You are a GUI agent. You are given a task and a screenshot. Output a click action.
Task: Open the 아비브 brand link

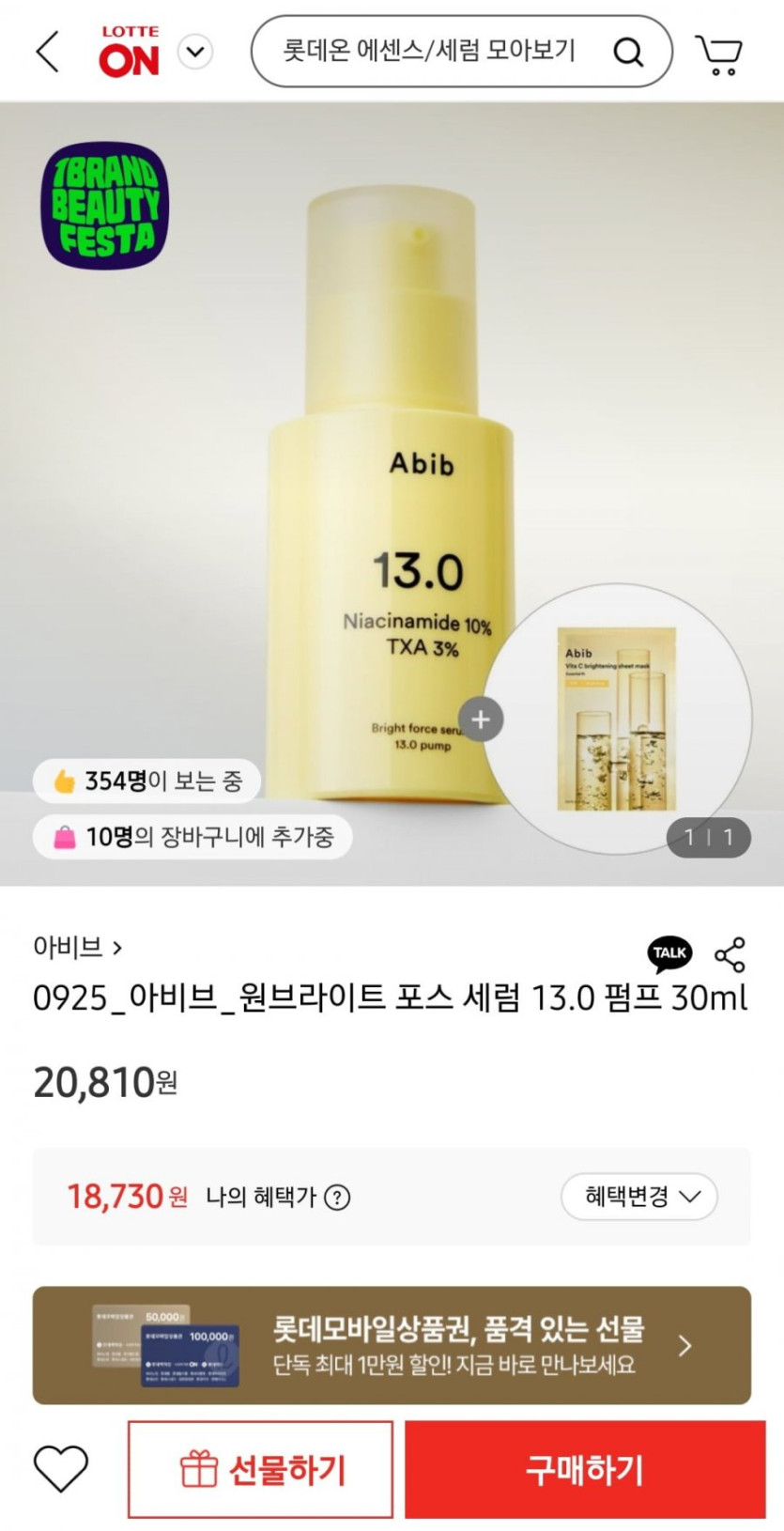coord(77,947)
